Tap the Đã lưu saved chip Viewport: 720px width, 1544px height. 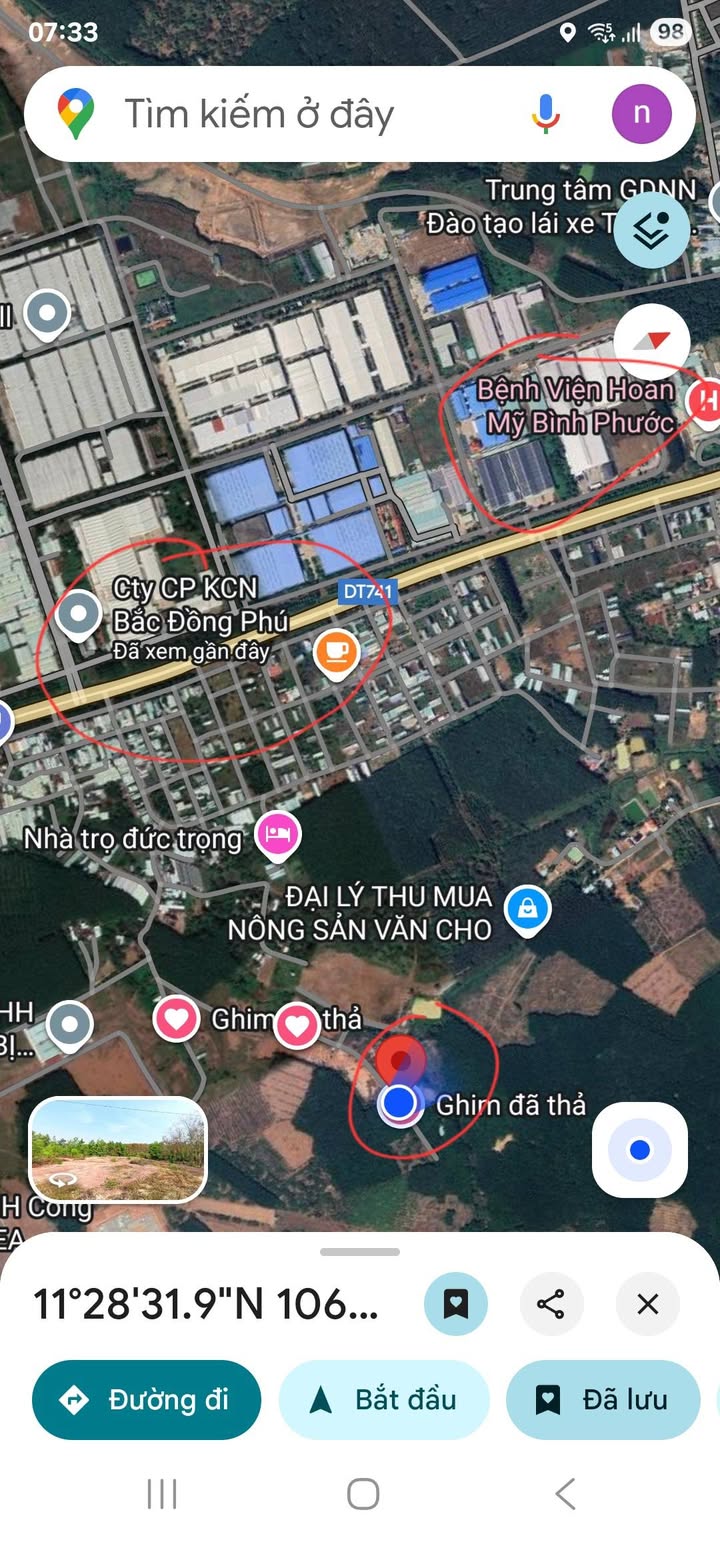(603, 1399)
